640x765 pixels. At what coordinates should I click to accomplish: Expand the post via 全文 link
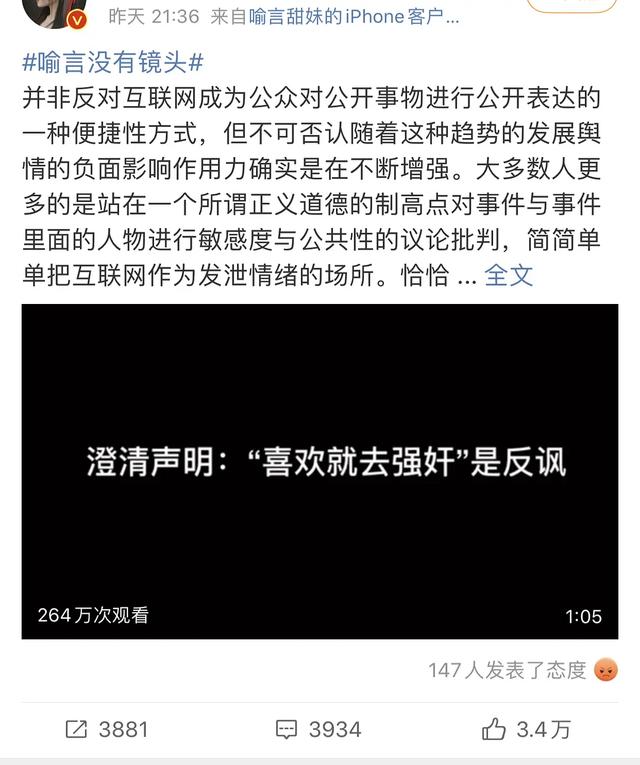pyautogui.click(x=508, y=276)
